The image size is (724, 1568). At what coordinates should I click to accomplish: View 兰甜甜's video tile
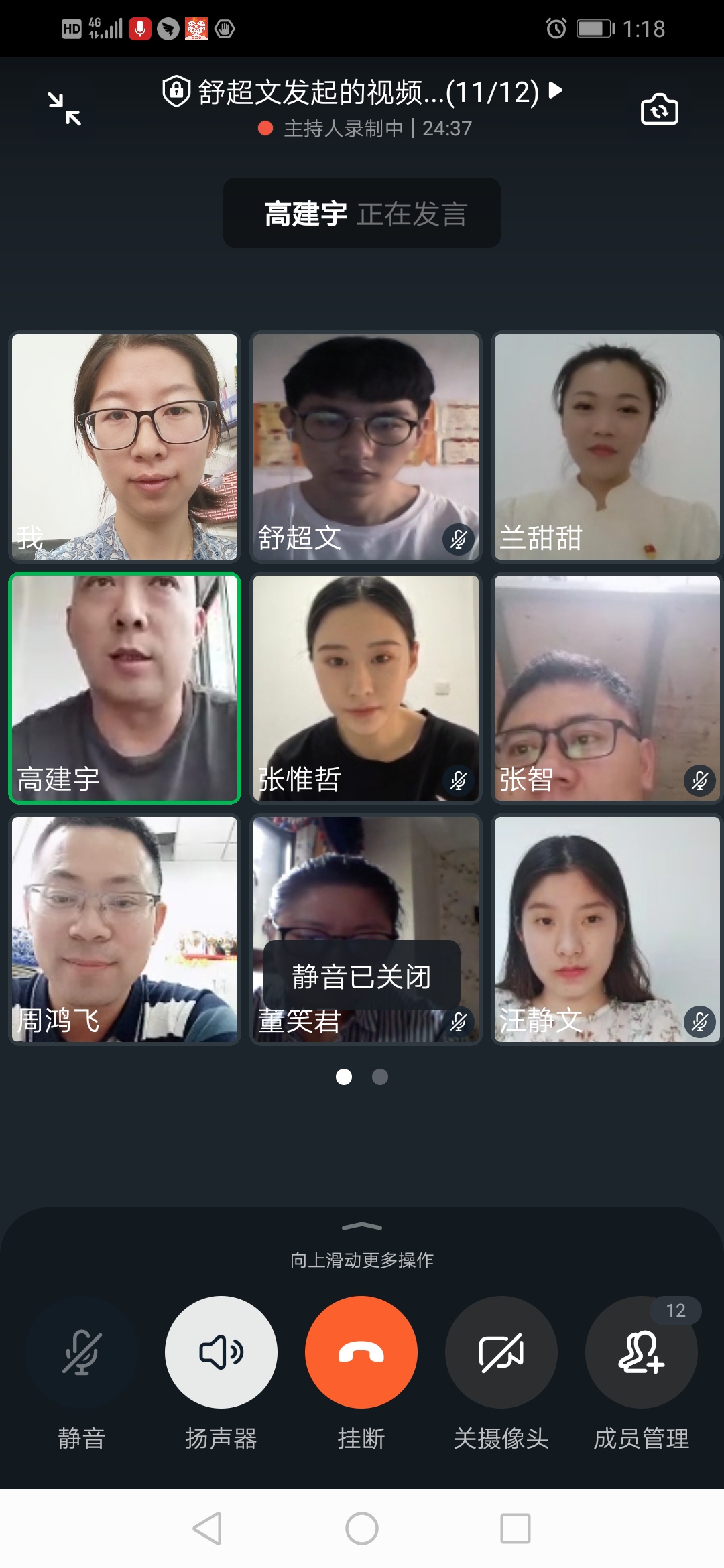tap(607, 446)
